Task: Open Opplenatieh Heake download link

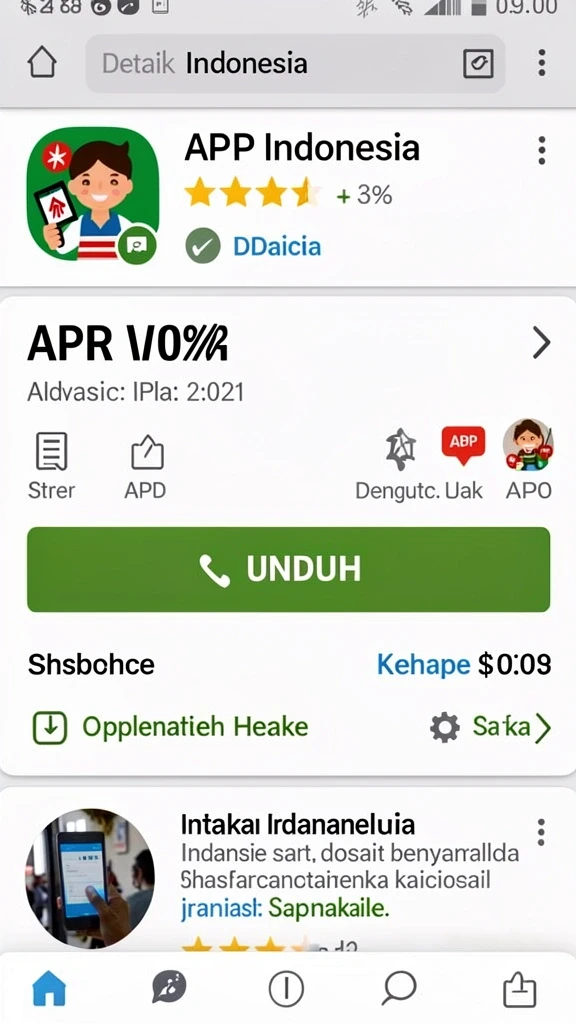Action: 170,727
